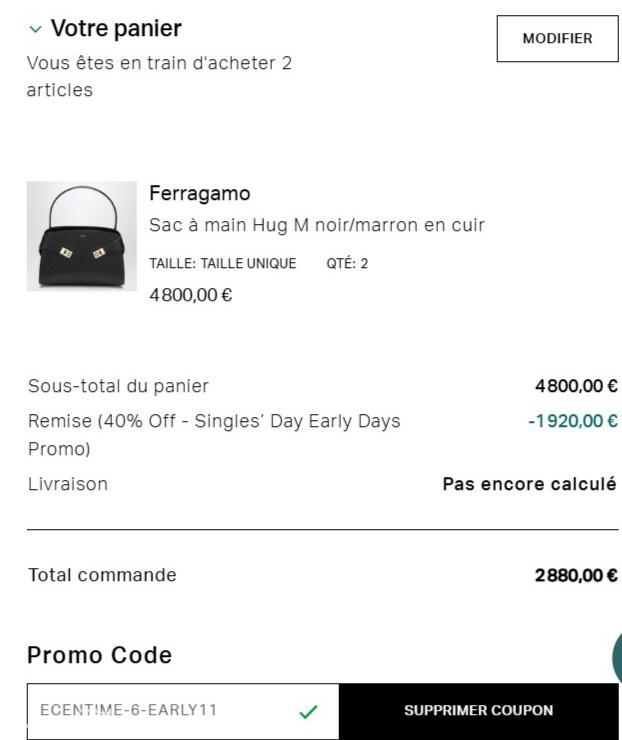This screenshot has height=740, width=622.
Task: Focus the promo code input field
Action: click(160, 711)
